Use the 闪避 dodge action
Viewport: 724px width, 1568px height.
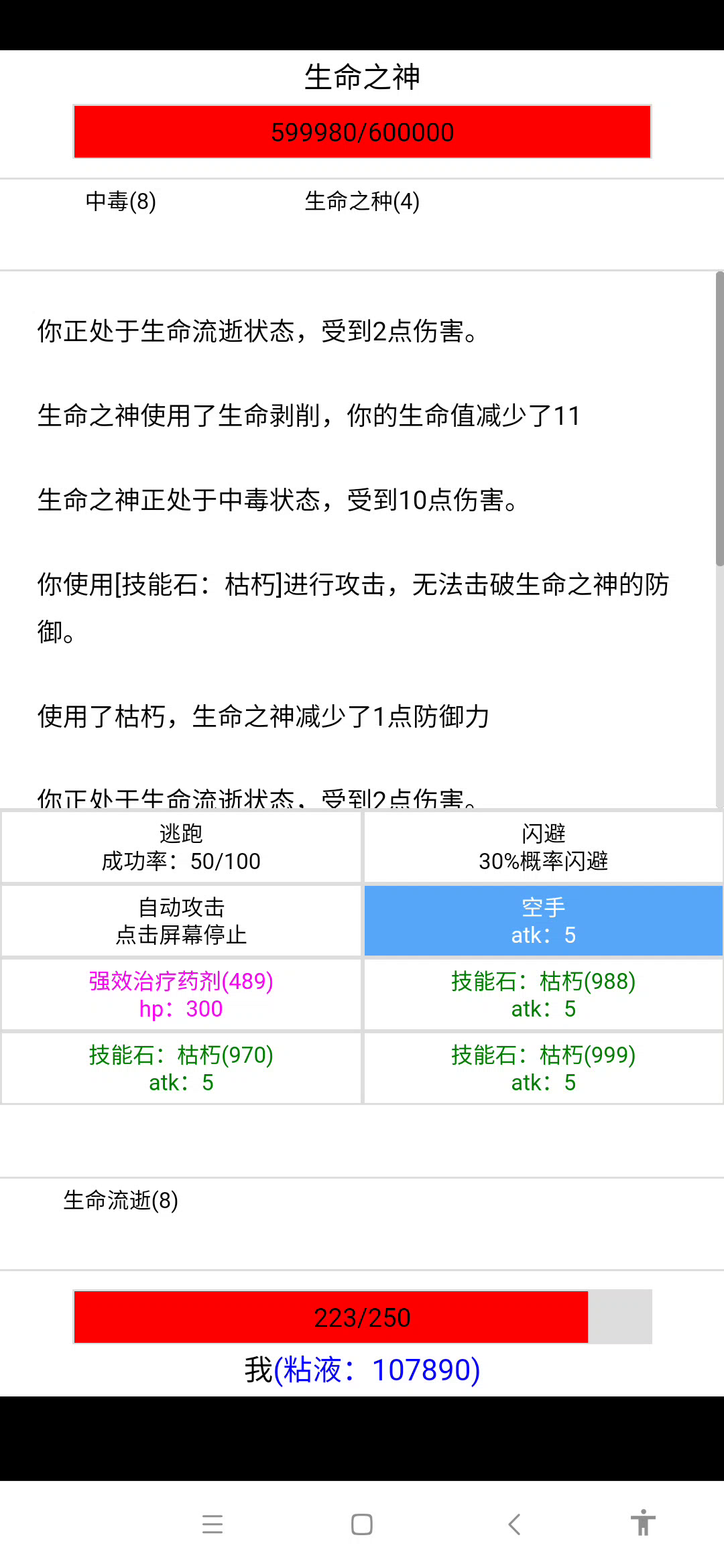point(543,847)
